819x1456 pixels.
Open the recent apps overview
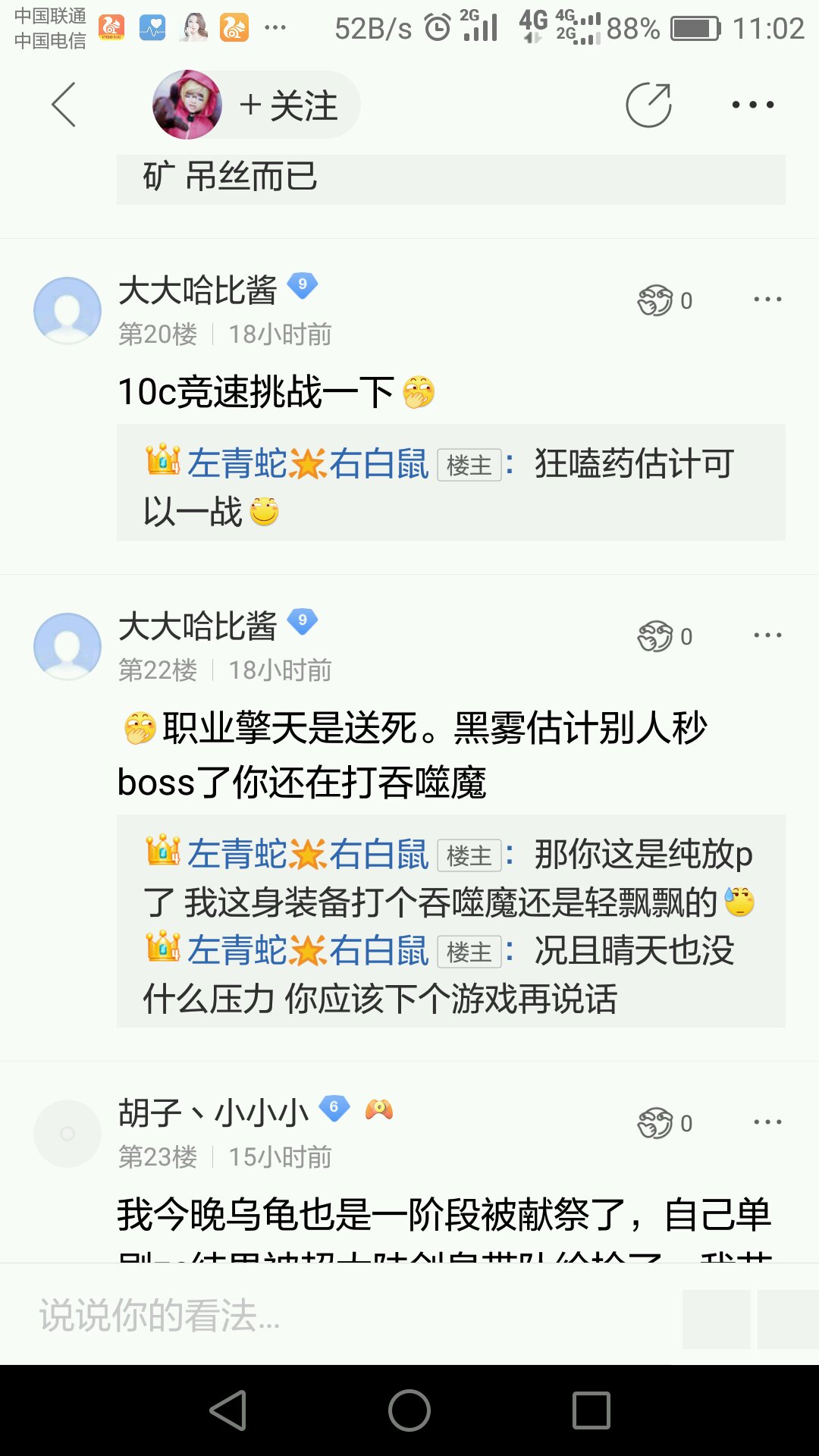click(x=591, y=1410)
